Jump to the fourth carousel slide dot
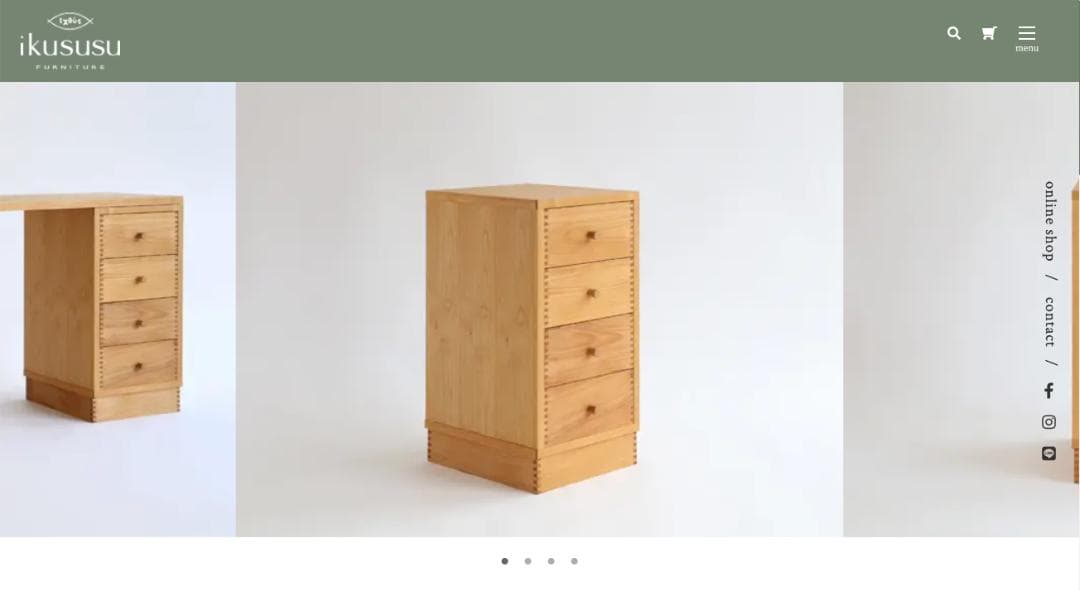The width and height of the screenshot is (1080, 591). [574, 561]
